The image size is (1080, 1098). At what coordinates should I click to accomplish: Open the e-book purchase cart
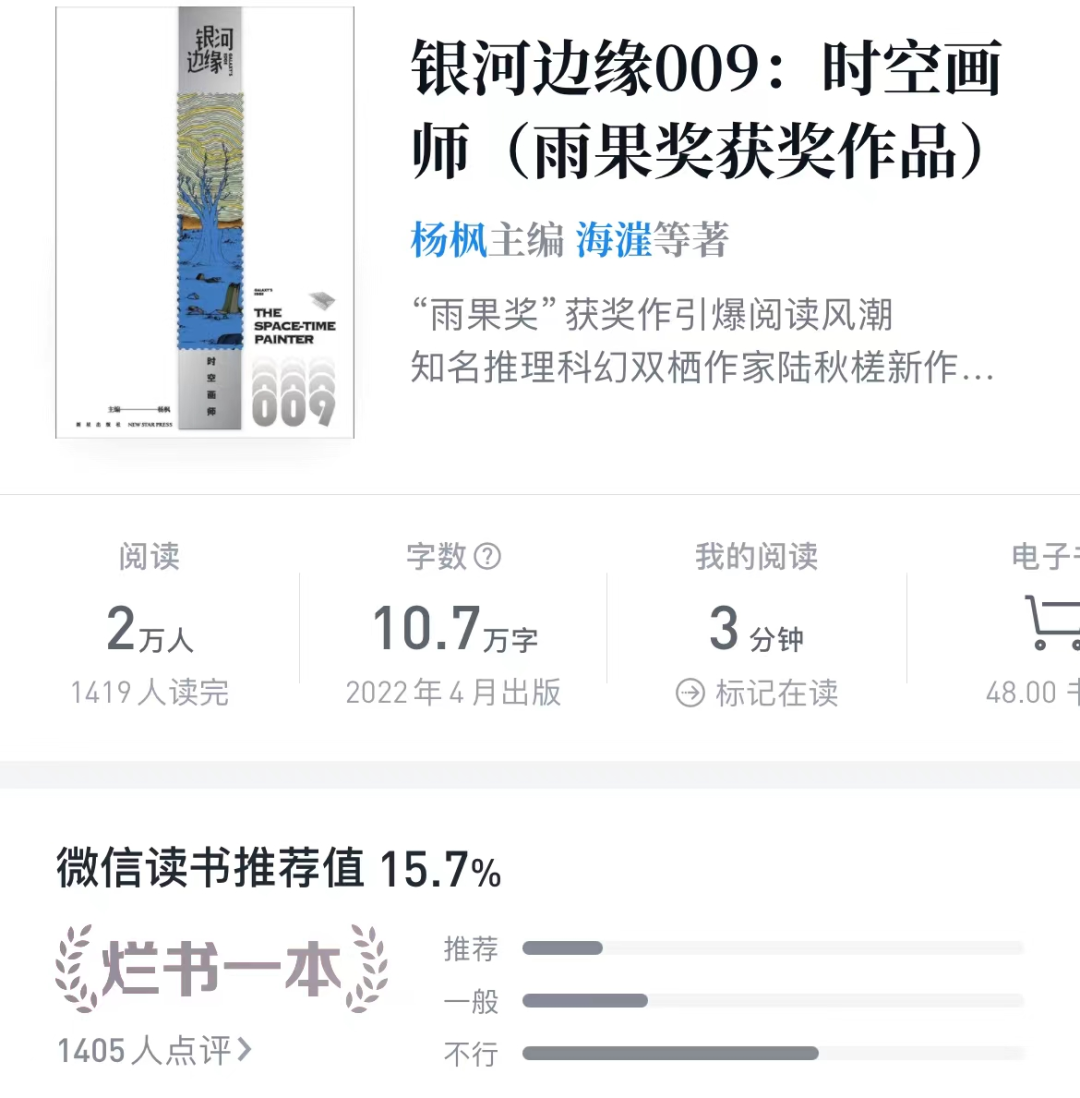1052,624
